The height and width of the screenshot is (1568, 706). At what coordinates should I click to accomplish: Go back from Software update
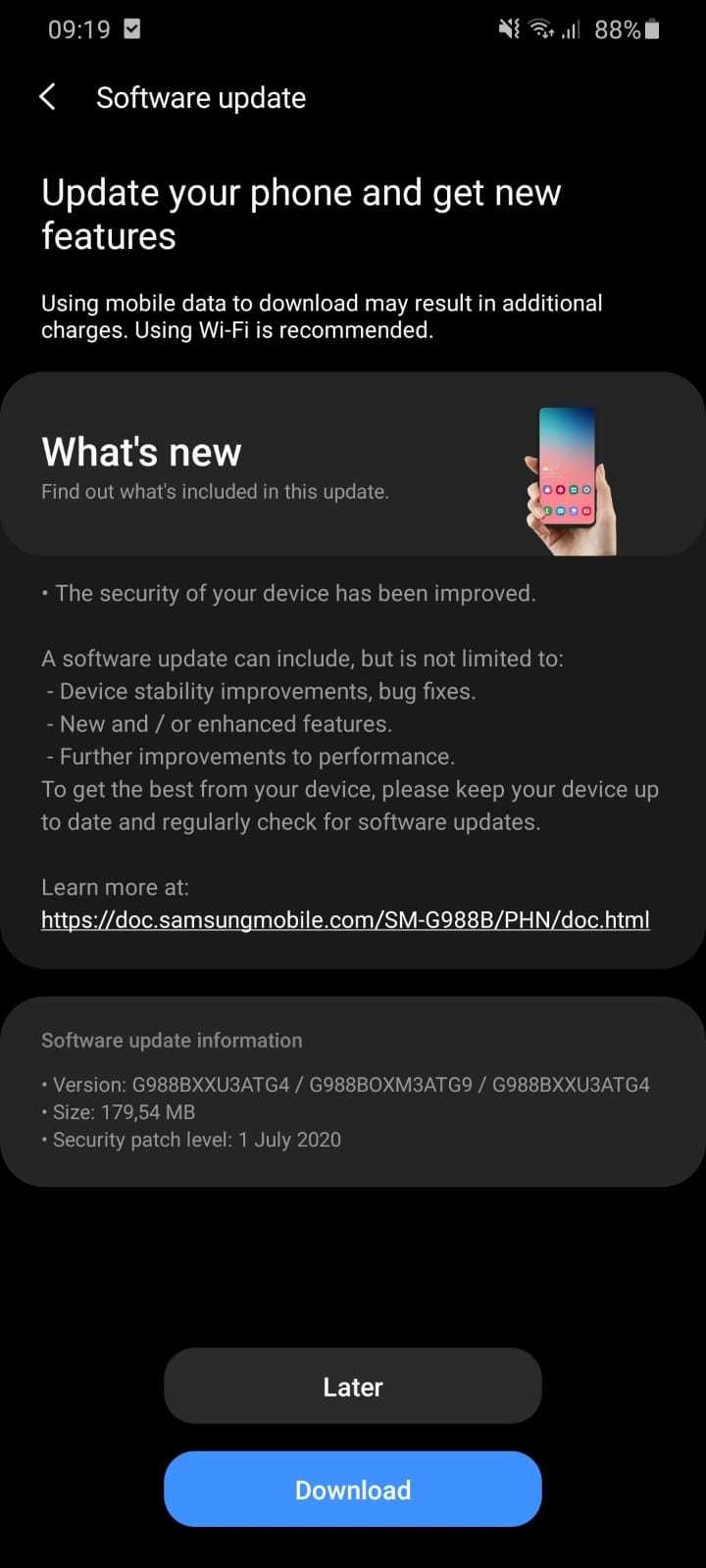[x=47, y=97]
